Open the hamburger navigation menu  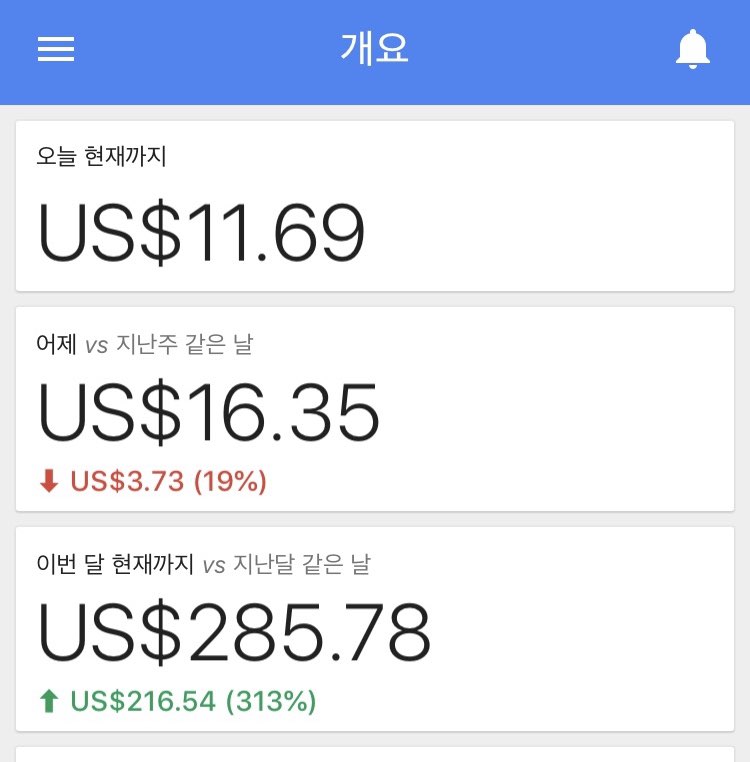[56, 49]
